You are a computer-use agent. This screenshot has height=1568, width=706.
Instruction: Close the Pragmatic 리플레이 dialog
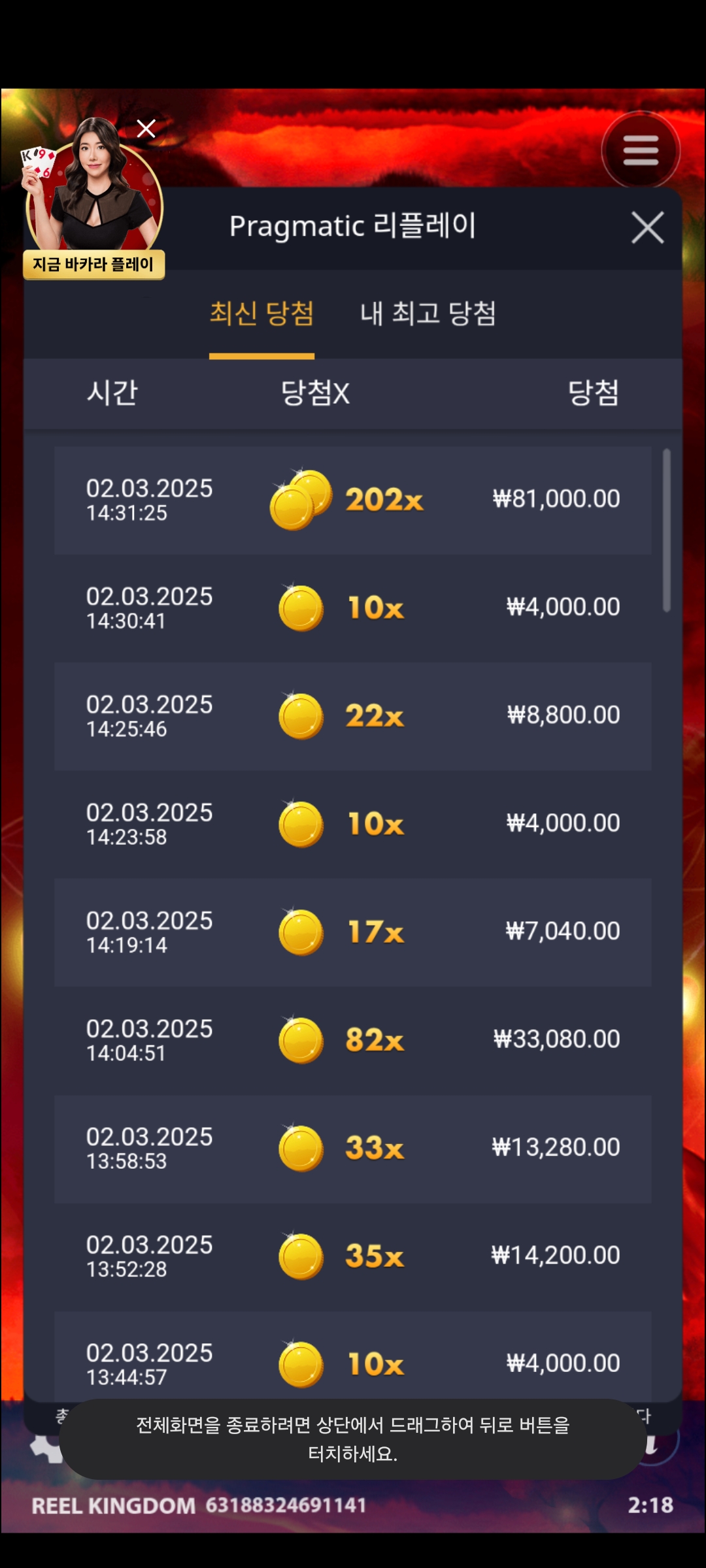pos(647,227)
